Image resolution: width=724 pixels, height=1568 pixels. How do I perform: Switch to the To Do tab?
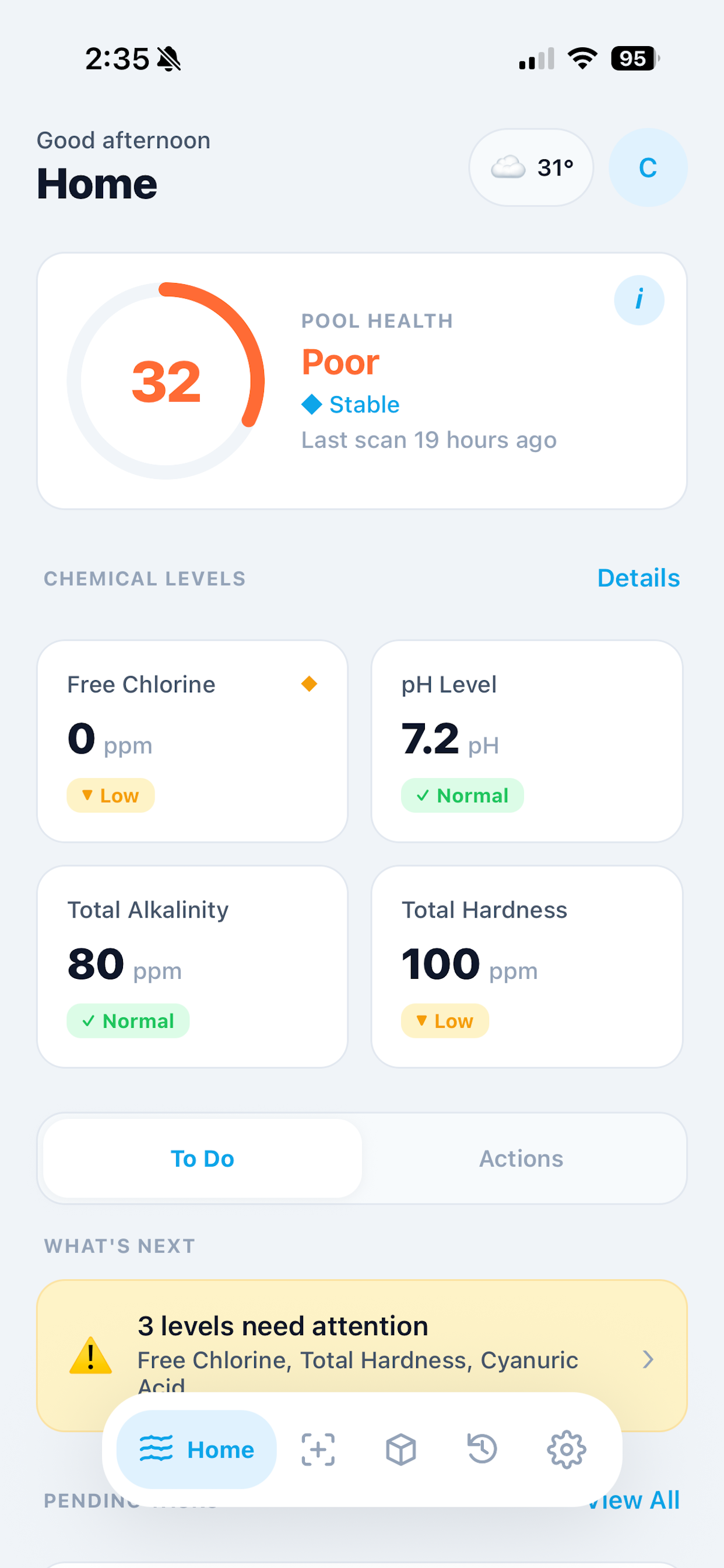pos(202,1158)
